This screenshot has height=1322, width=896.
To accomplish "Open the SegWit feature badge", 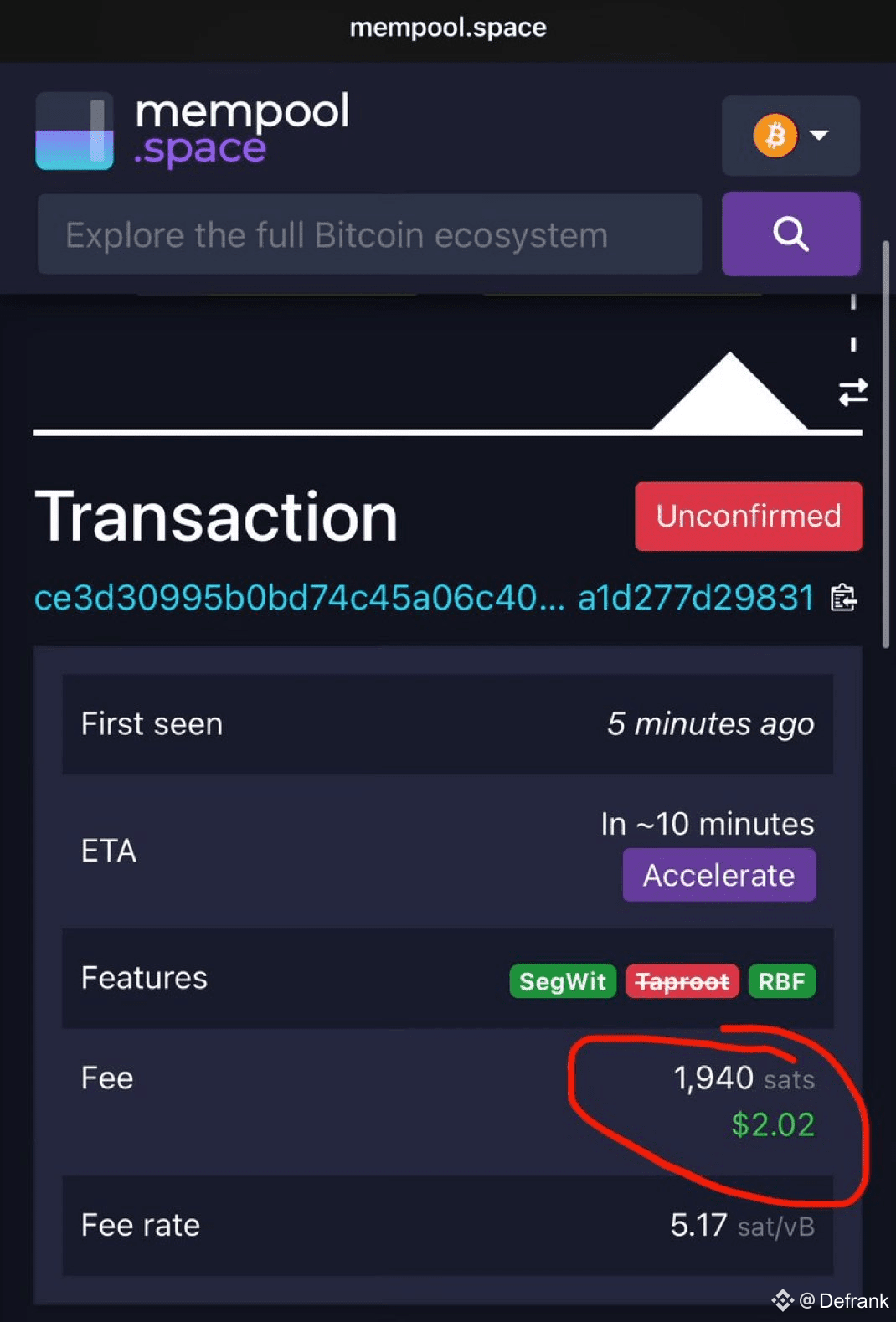I will 562,981.
